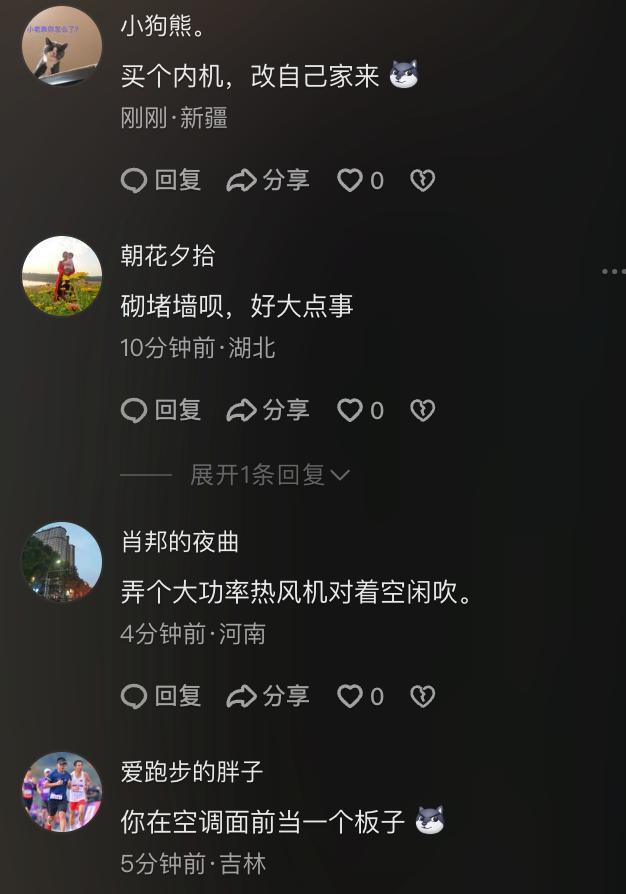
Task: Open 小狗熊's profile avatar
Action: [62, 46]
